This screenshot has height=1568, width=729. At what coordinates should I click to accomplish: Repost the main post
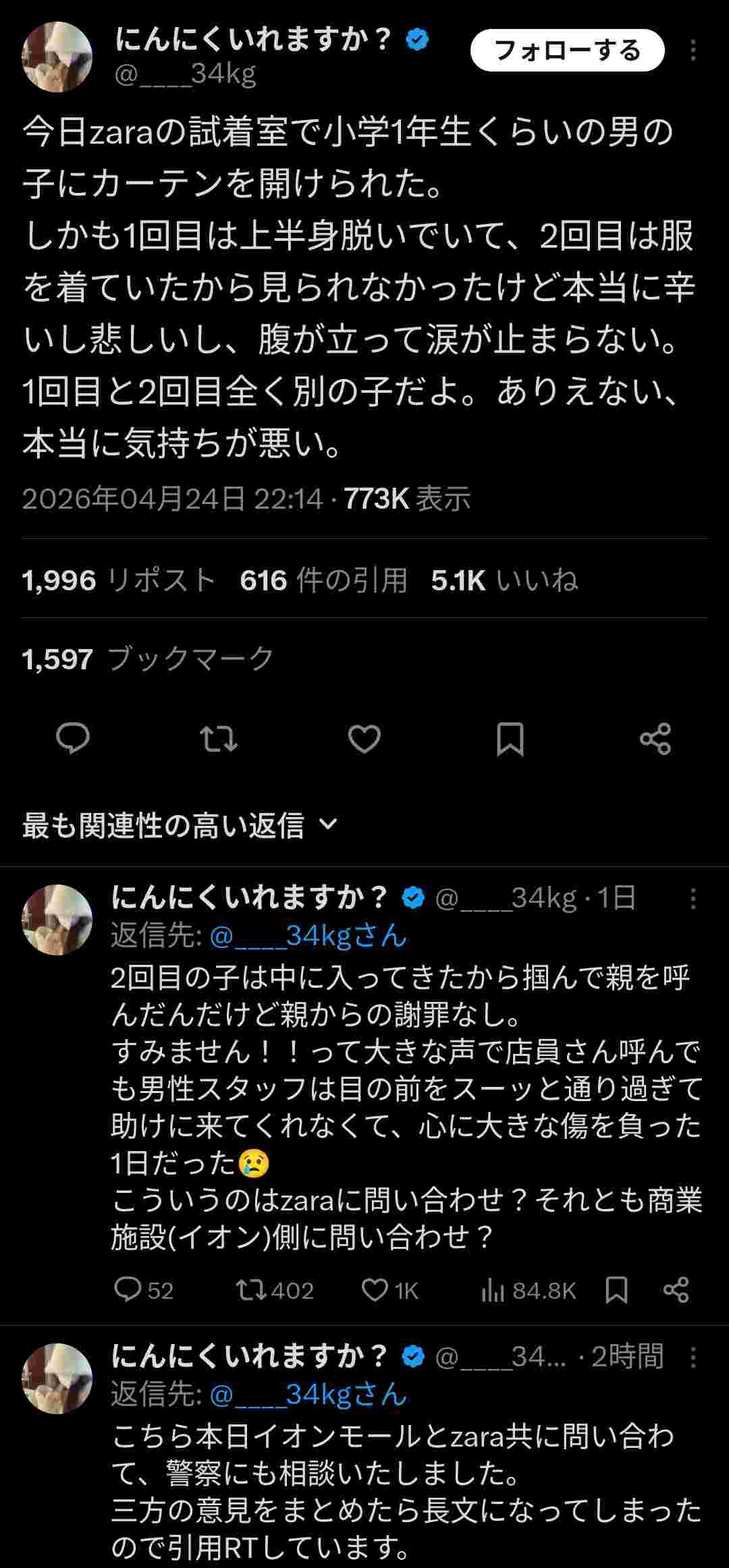click(219, 739)
